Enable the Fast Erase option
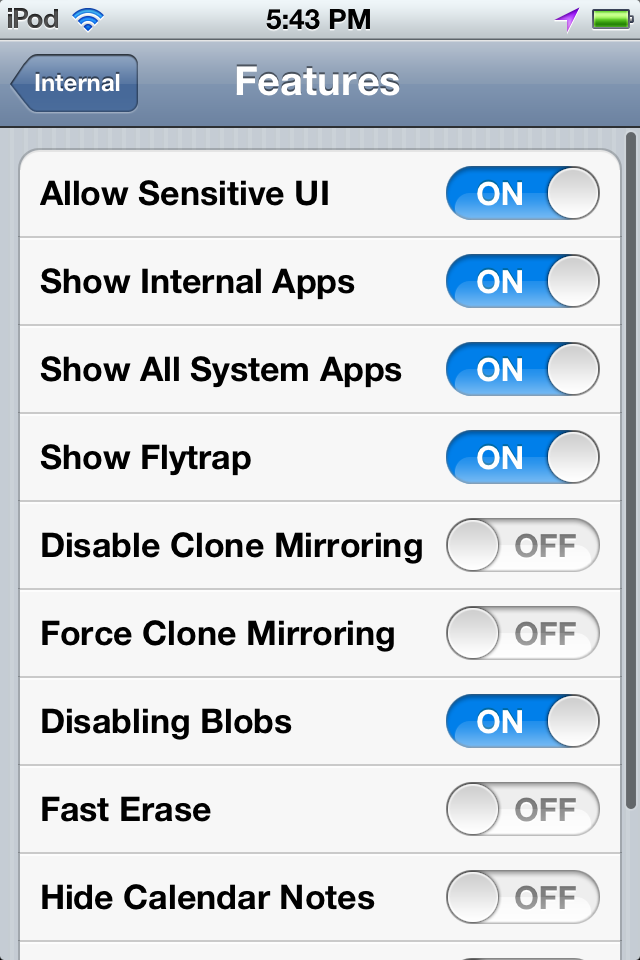The width and height of the screenshot is (640, 960). 522,810
